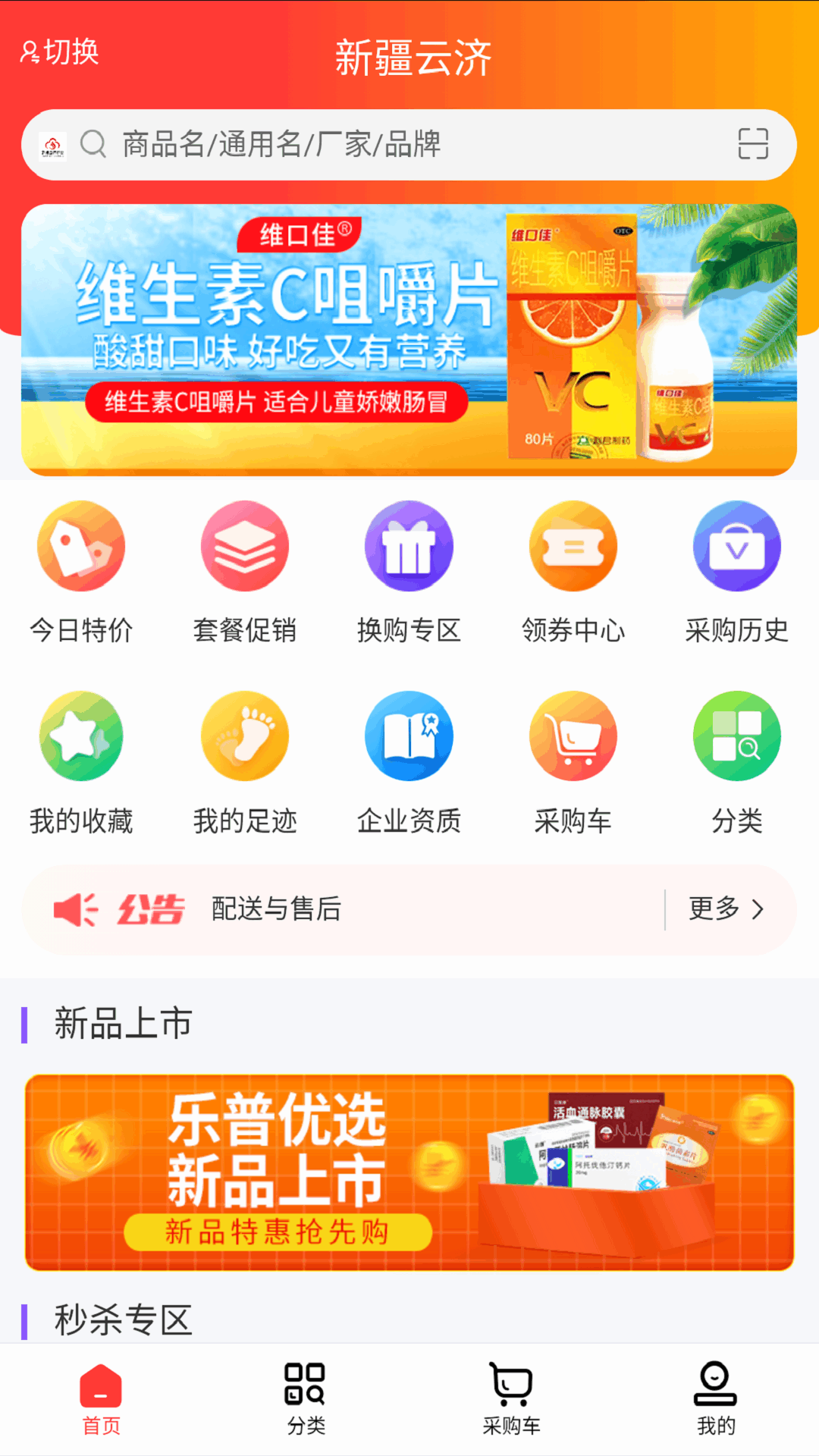Open the 配送与售后 announcement

tap(277, 908)
